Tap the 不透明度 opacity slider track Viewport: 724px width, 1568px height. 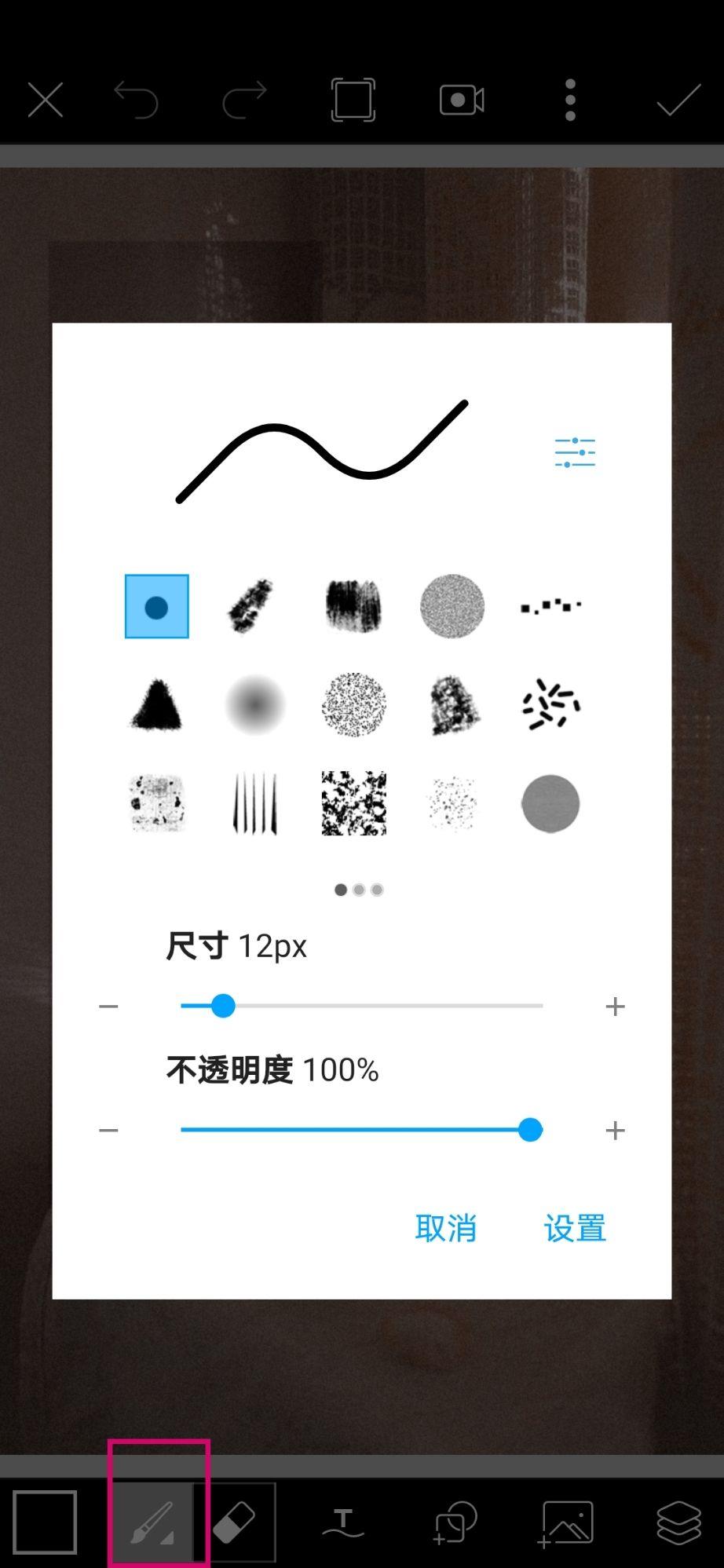click(361, 1130)
